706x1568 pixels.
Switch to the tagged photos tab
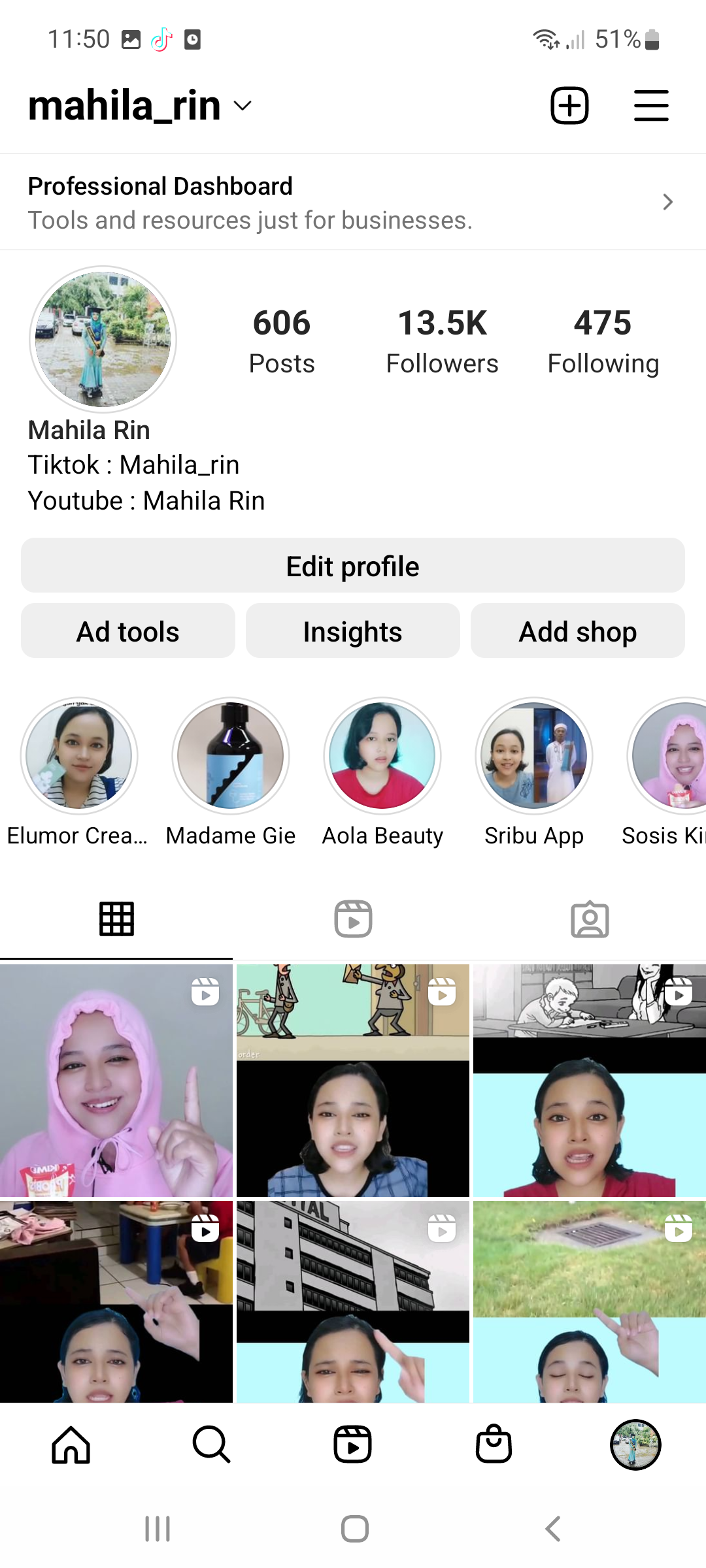click(x=590, y=919)
